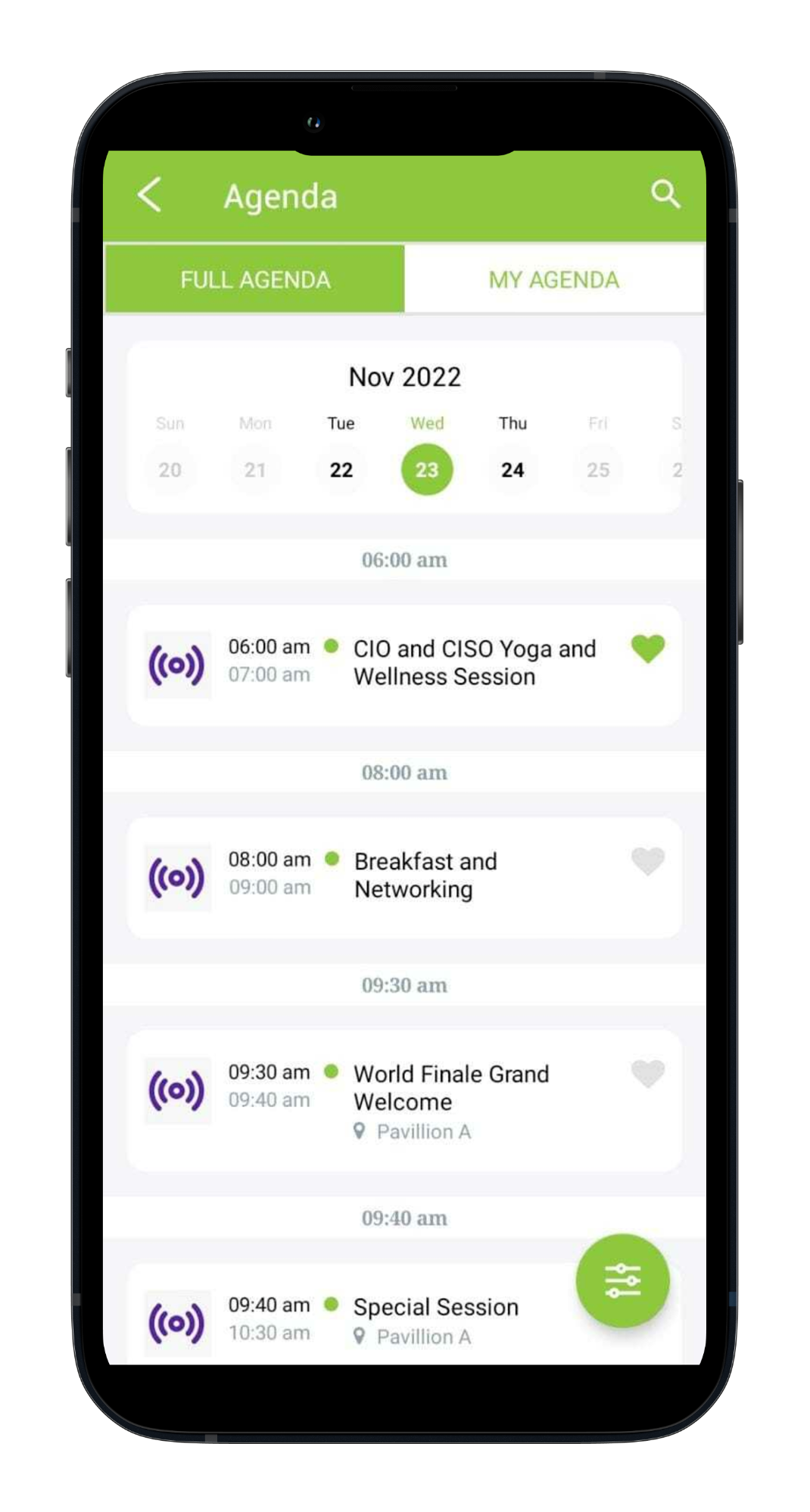
Task: Select Thursday 24 in the calendar
Action: click(512, 470)
